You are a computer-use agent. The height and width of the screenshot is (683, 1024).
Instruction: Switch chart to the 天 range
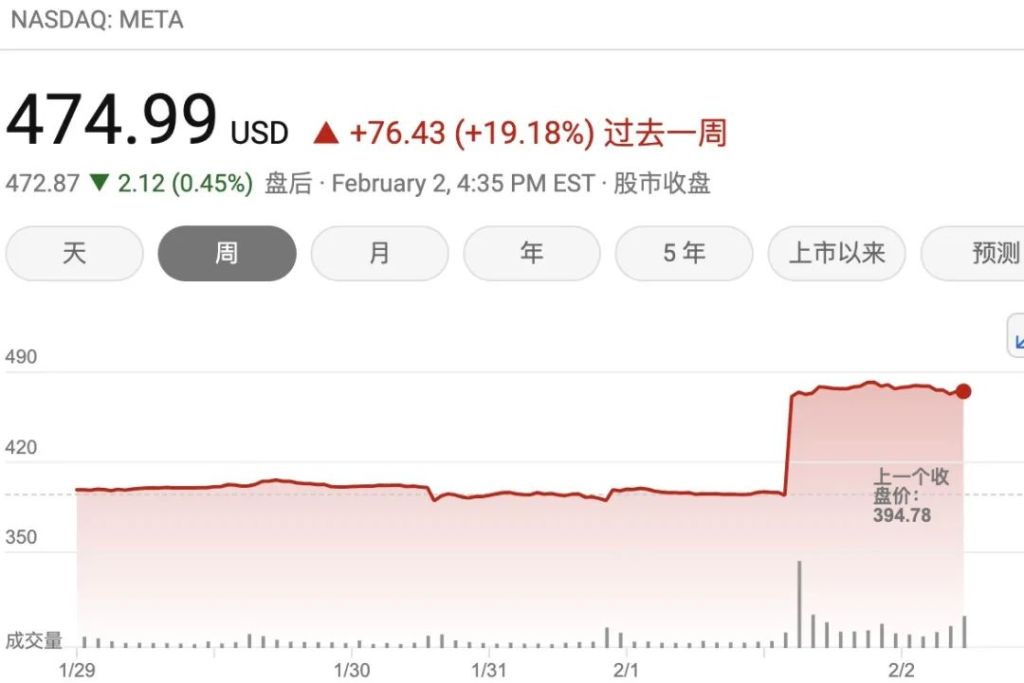tap(75, 253)
